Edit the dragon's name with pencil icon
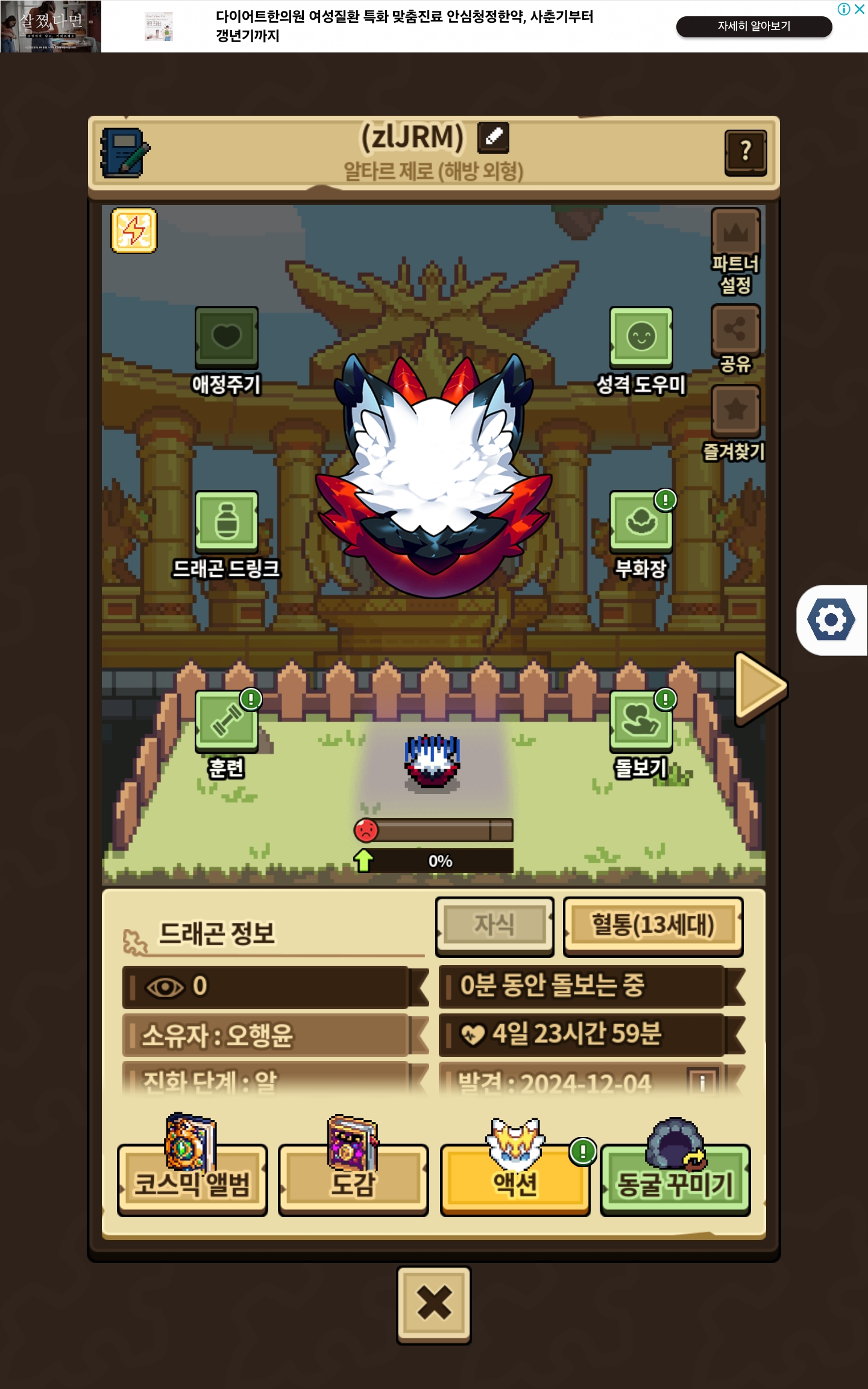 pyautogui.click(x=493, y=137)
